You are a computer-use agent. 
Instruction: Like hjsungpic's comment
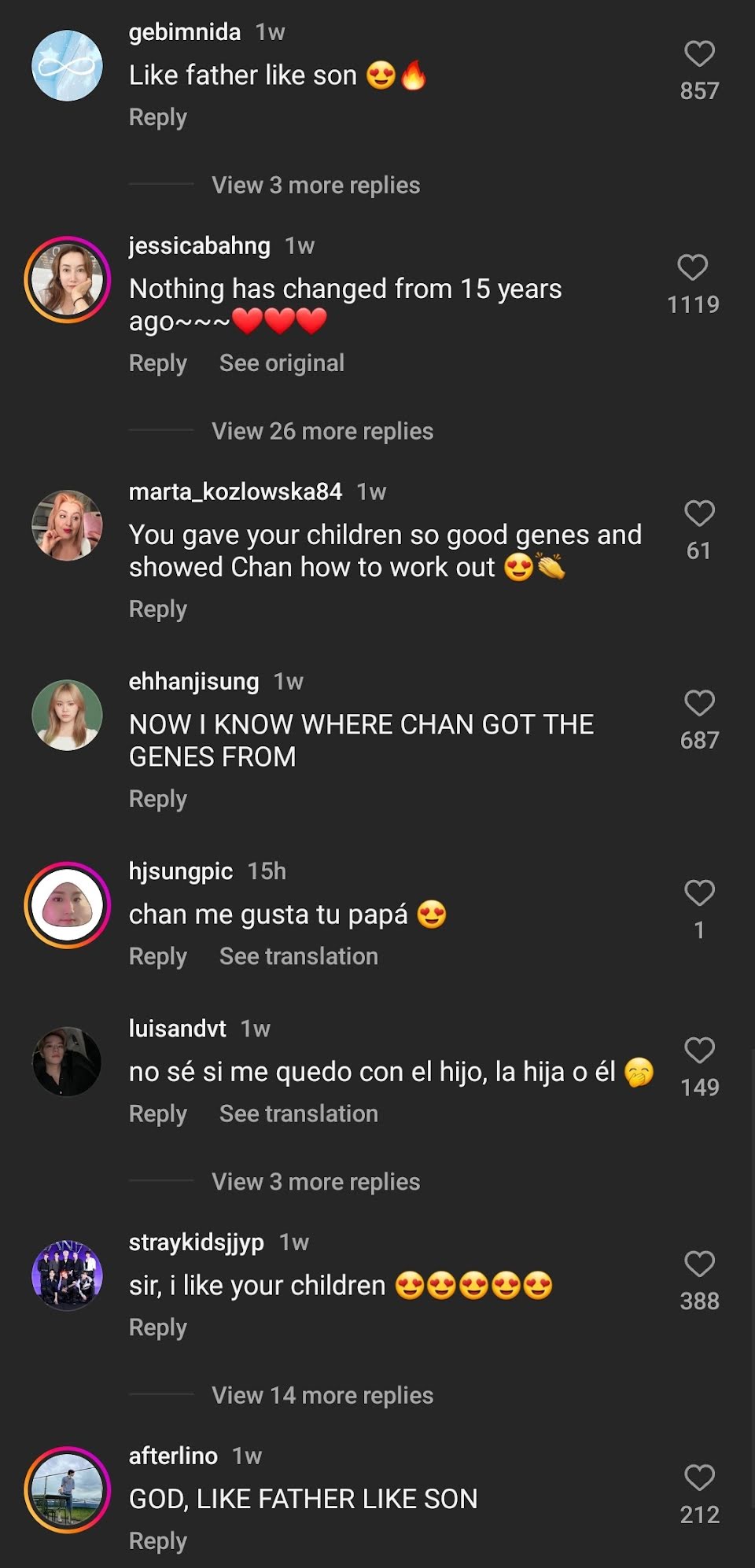coord(699,893)
